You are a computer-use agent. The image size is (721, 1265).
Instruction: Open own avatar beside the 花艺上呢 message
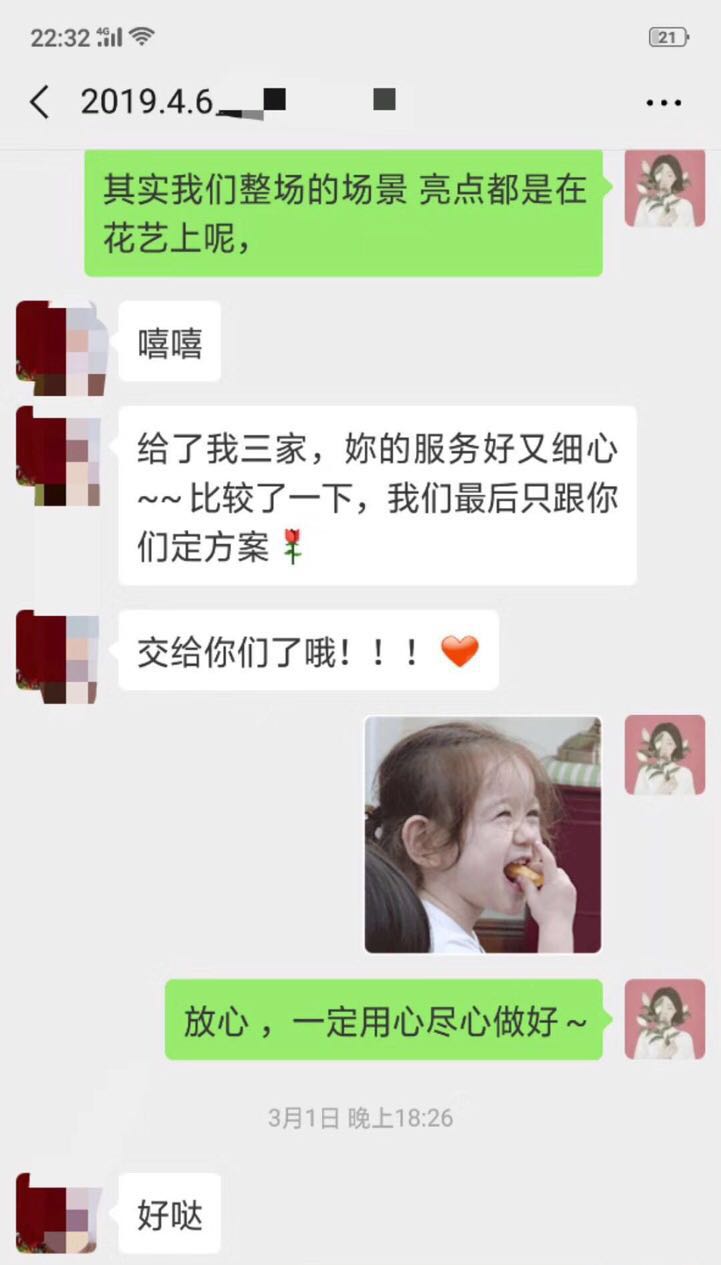click(665, 189)
